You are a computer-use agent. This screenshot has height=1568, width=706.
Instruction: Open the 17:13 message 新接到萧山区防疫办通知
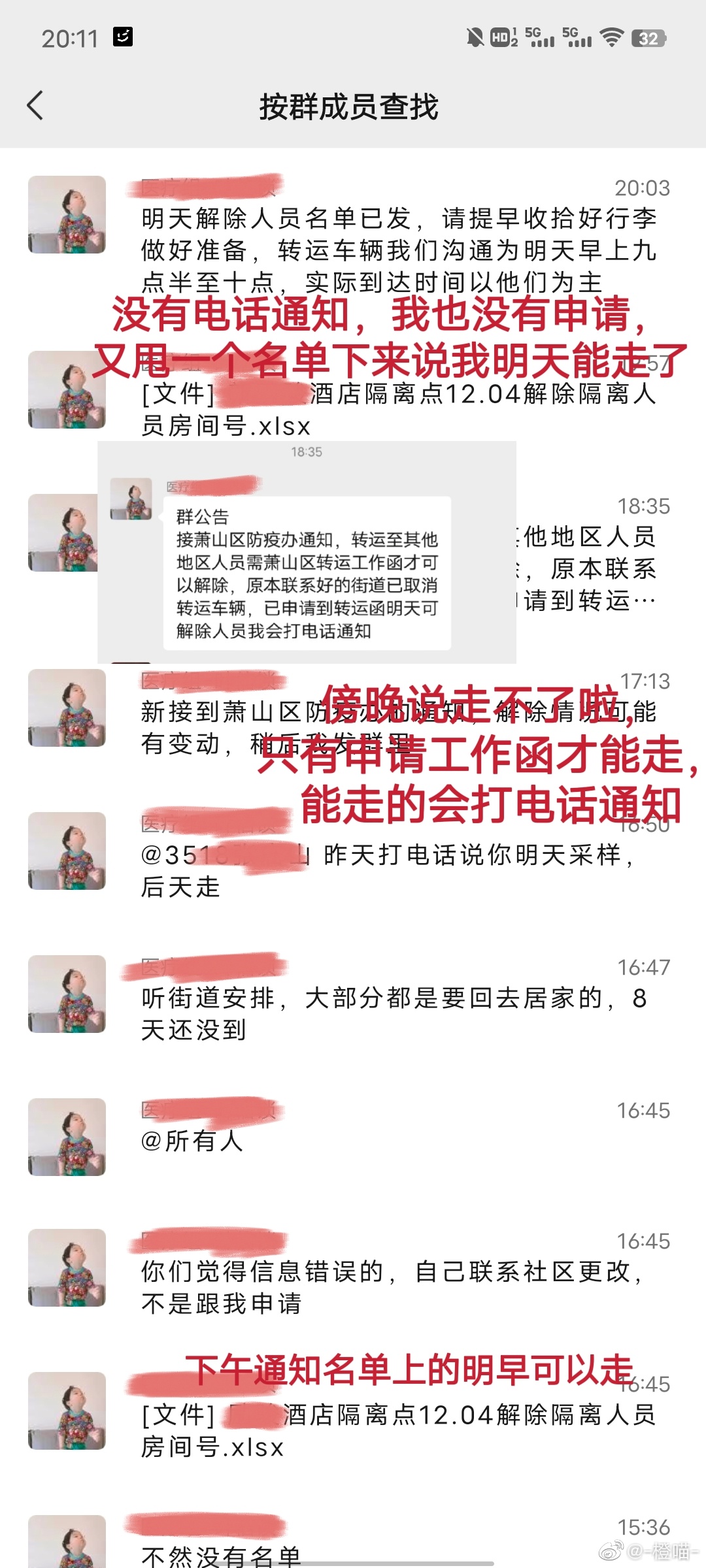399,727
